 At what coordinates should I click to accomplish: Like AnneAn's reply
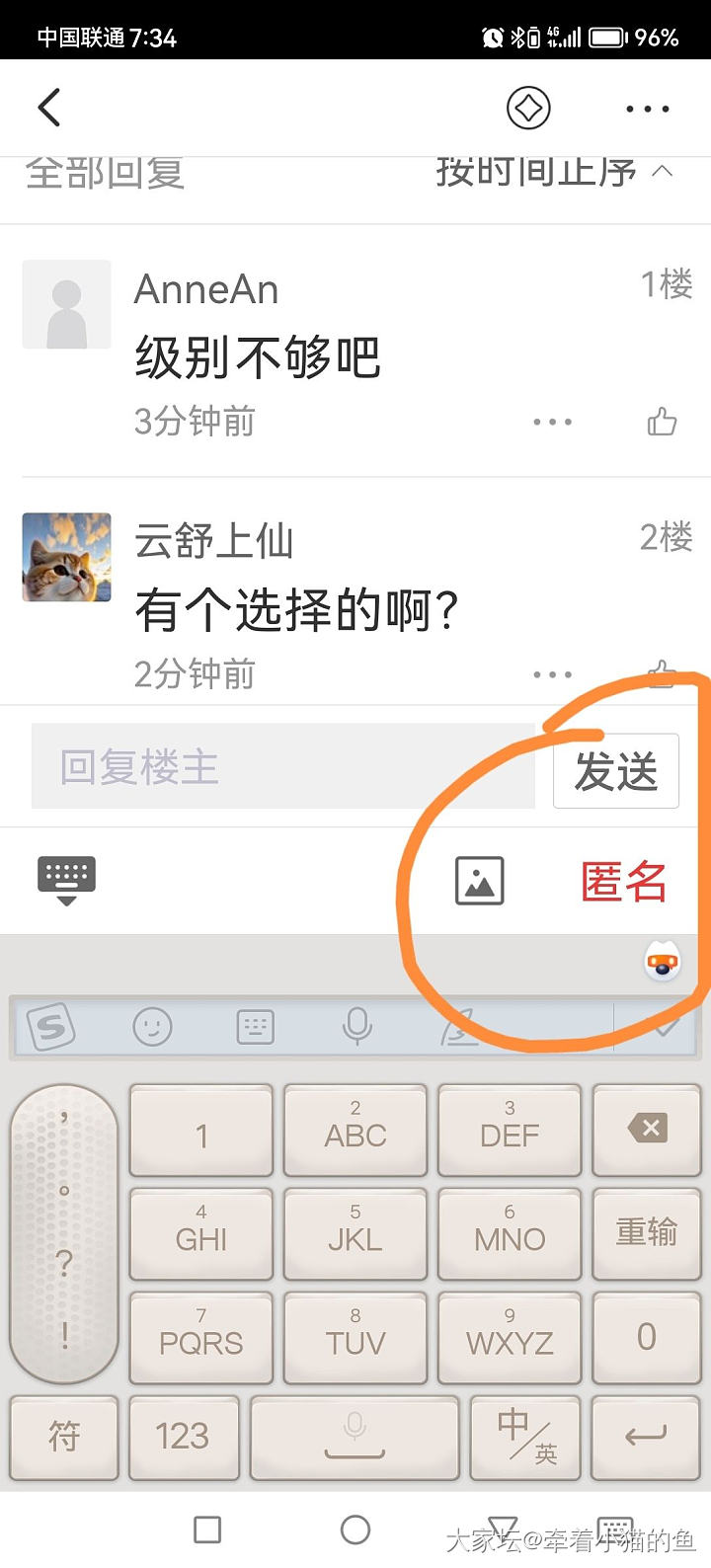coord(662,422)
